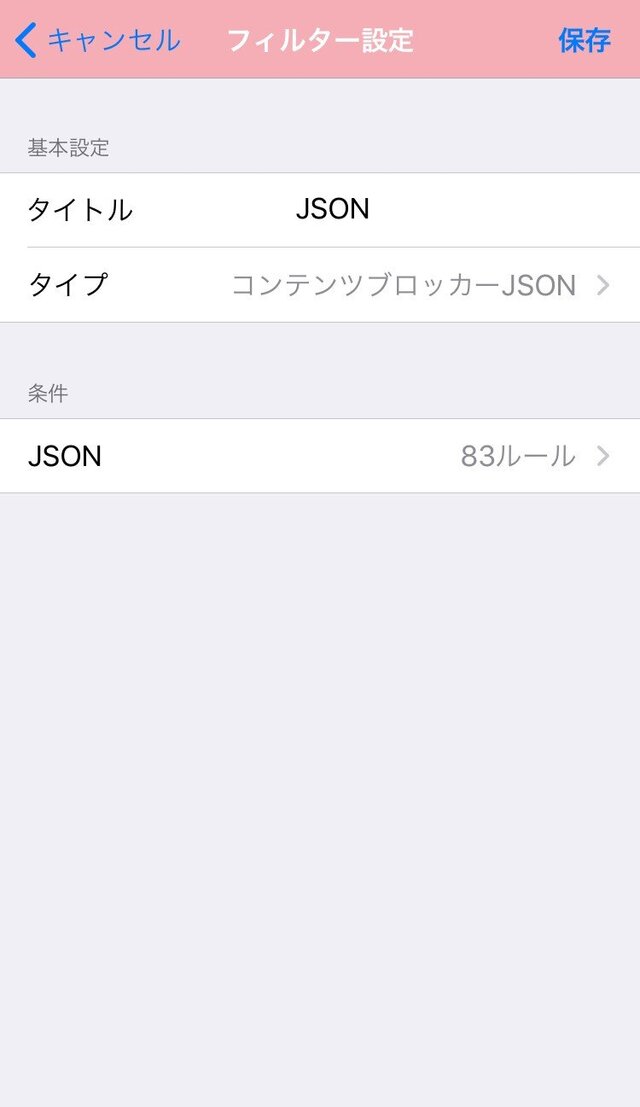Tap キャンセル to cancel filter editing

point(98,41)
